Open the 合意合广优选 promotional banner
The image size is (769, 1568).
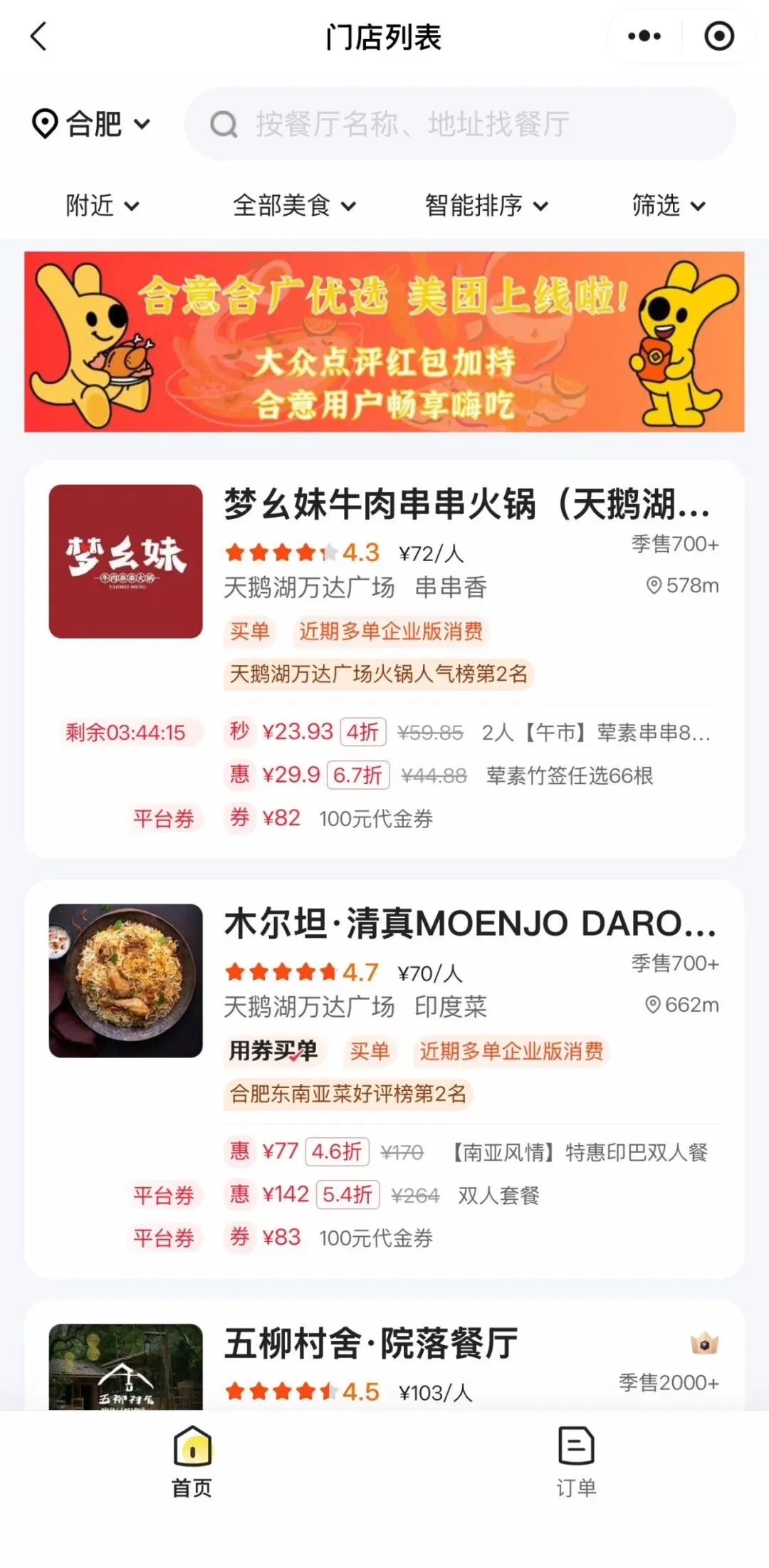pyautogui.click(x=384, y=342)
